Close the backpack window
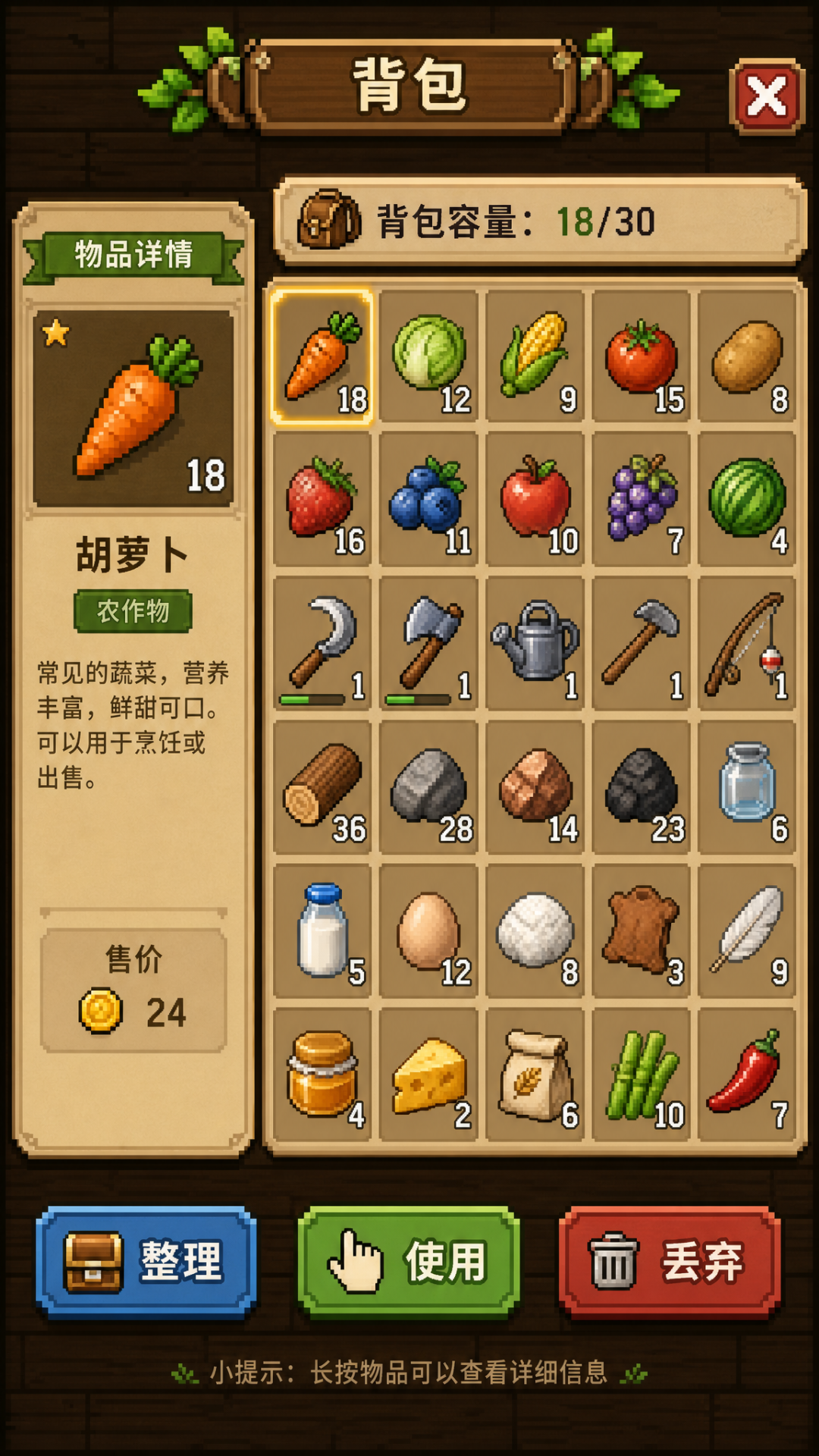The image size is (819, 1456). 767,97
